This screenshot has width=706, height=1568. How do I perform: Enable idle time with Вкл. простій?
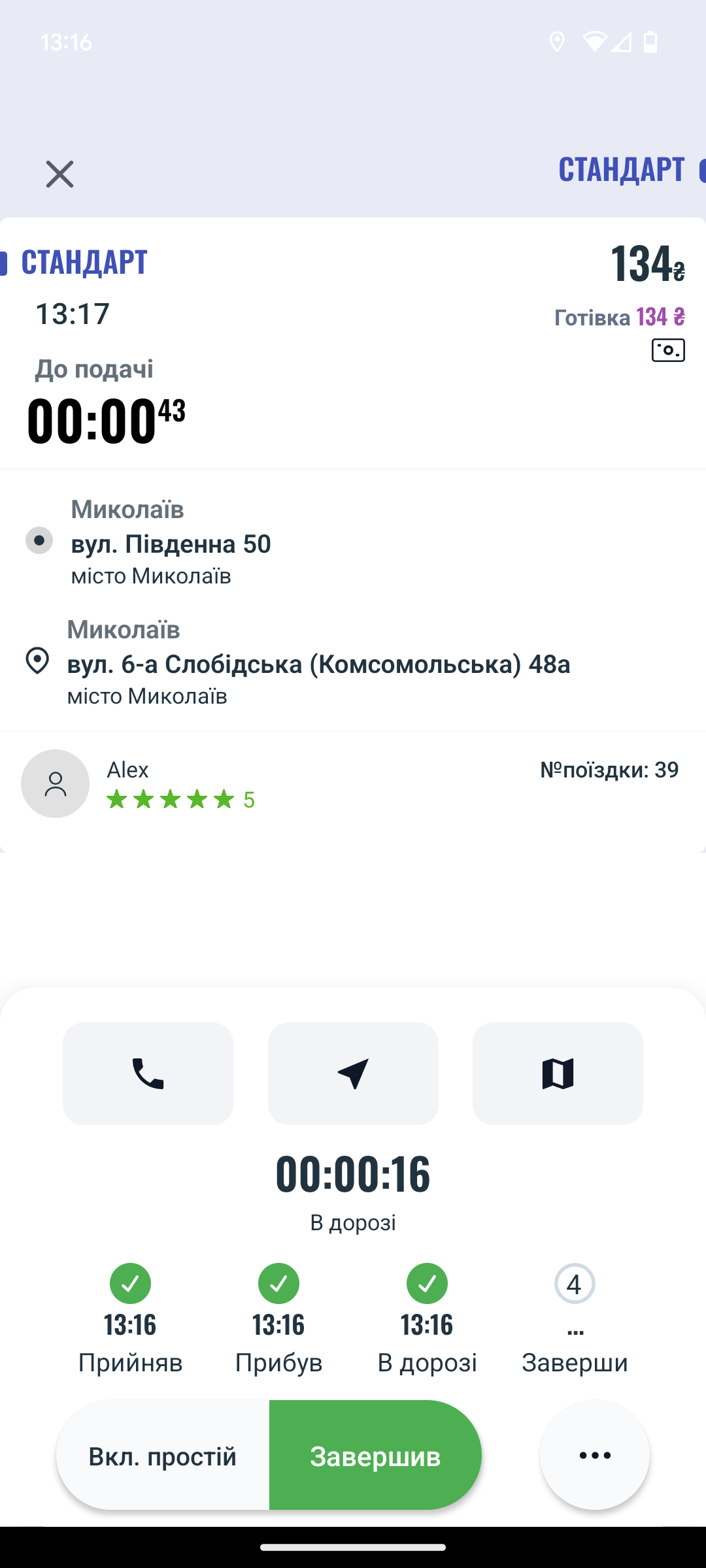click(x=163, y=1456)
